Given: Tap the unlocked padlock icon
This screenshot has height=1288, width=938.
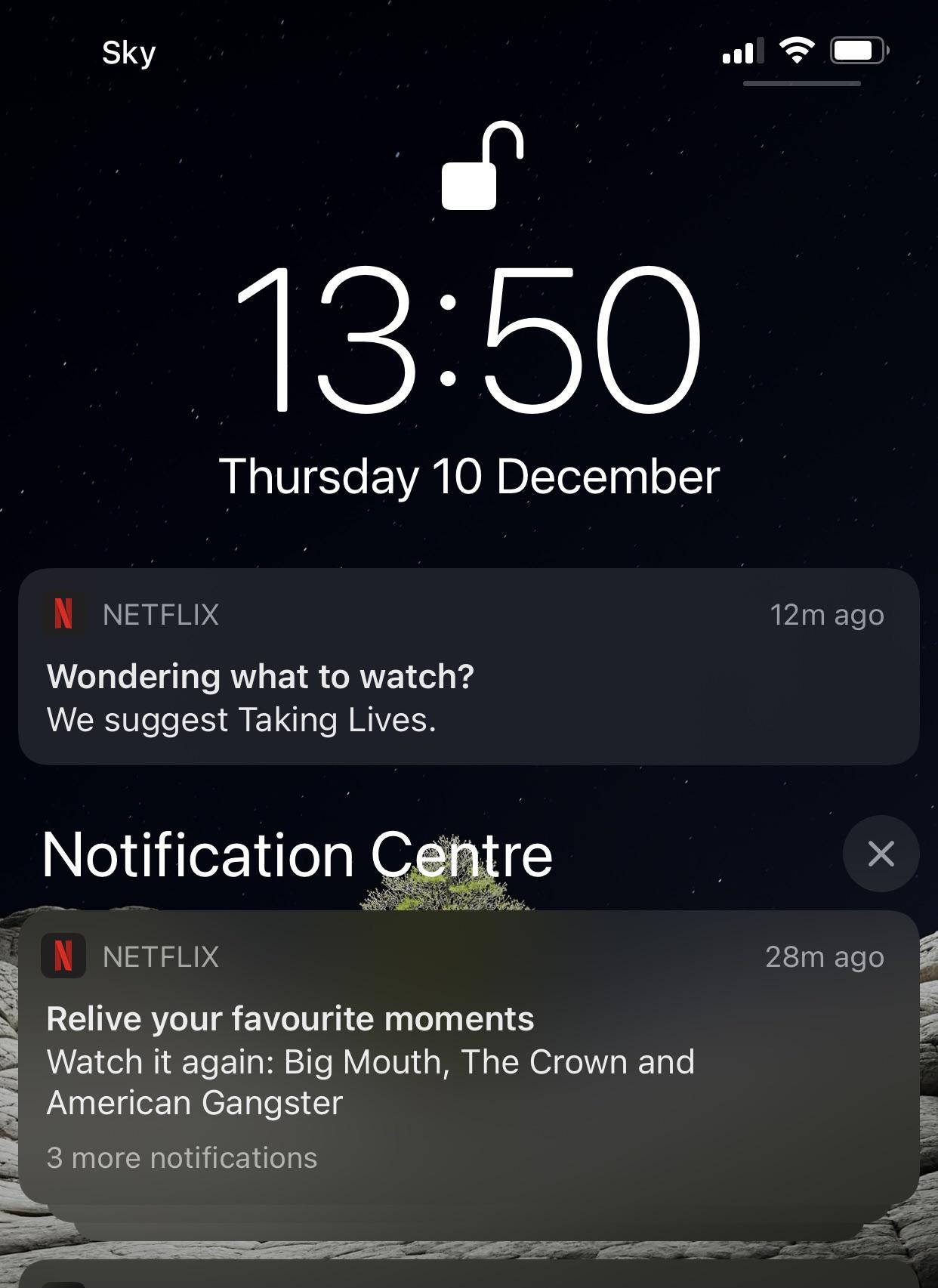Looking at the screenshot, I should [x=483, y=168].
